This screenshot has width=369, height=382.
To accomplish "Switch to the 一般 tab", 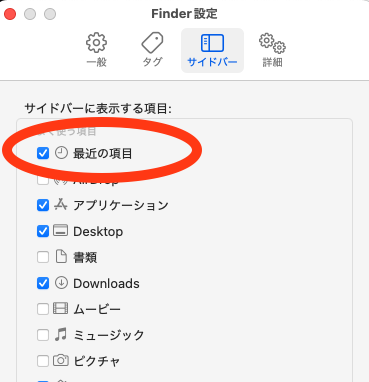I will pos(96,50).
